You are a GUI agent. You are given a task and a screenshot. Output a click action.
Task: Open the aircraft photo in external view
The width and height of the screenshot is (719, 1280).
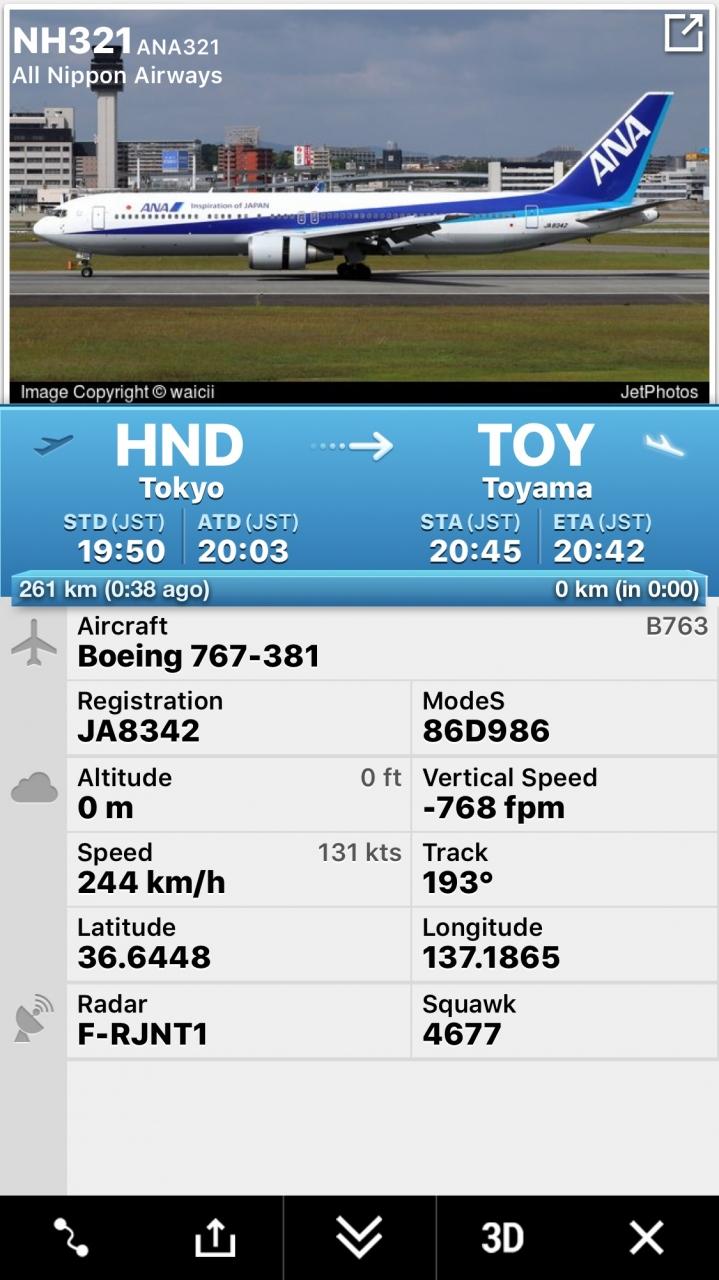pos(684,33)
